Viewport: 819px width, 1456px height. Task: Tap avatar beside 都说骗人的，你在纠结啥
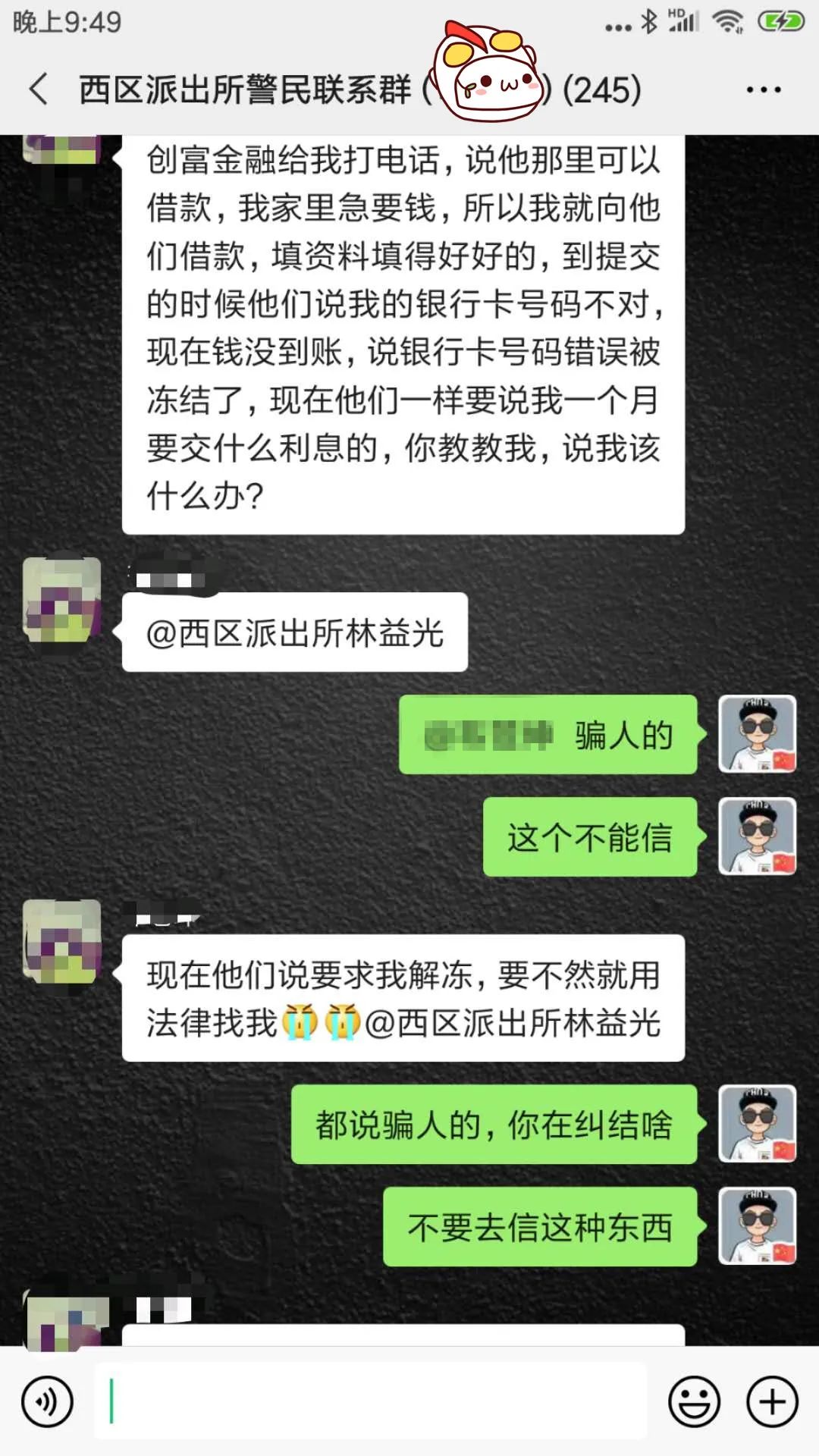(757, 1124)
